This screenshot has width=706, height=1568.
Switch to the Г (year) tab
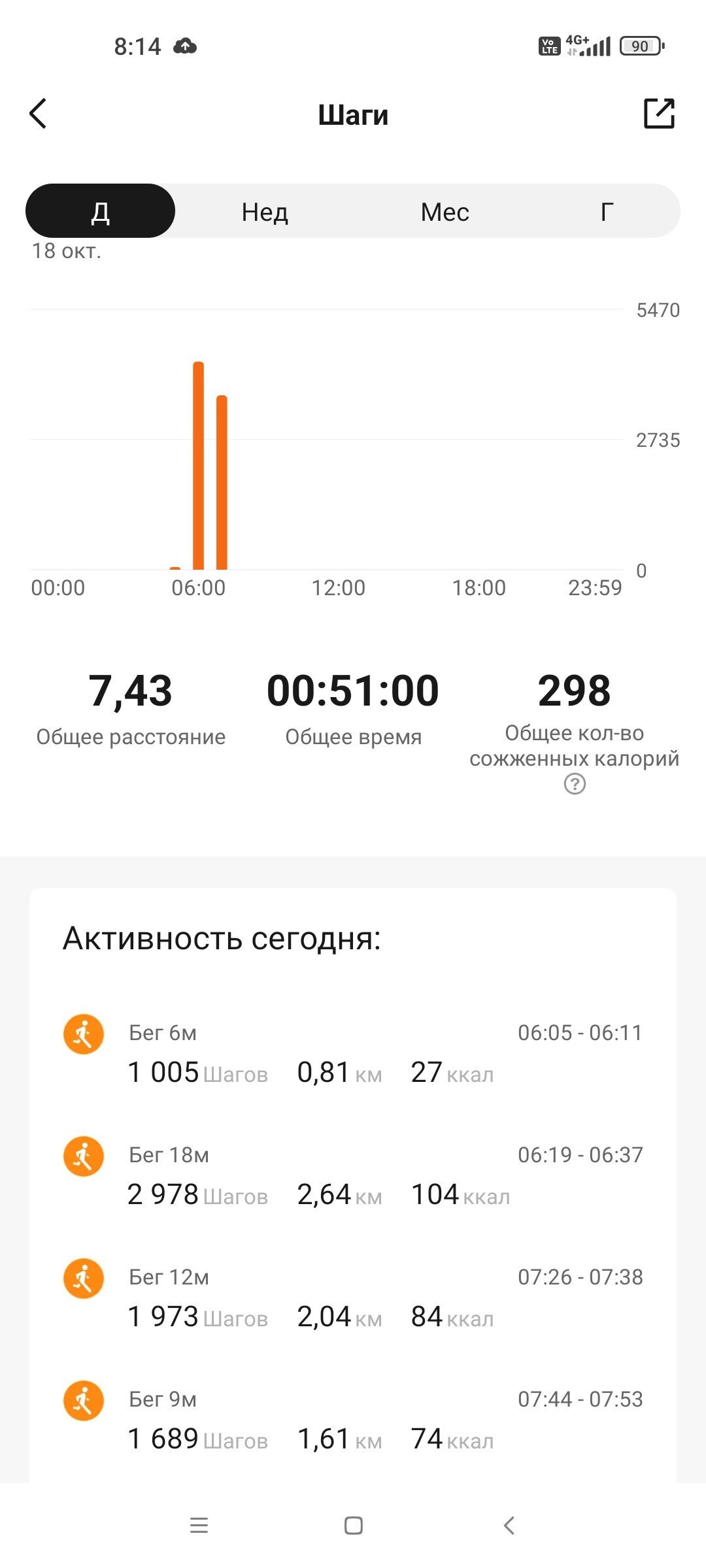pyautogui.click(x=607, y=211)
